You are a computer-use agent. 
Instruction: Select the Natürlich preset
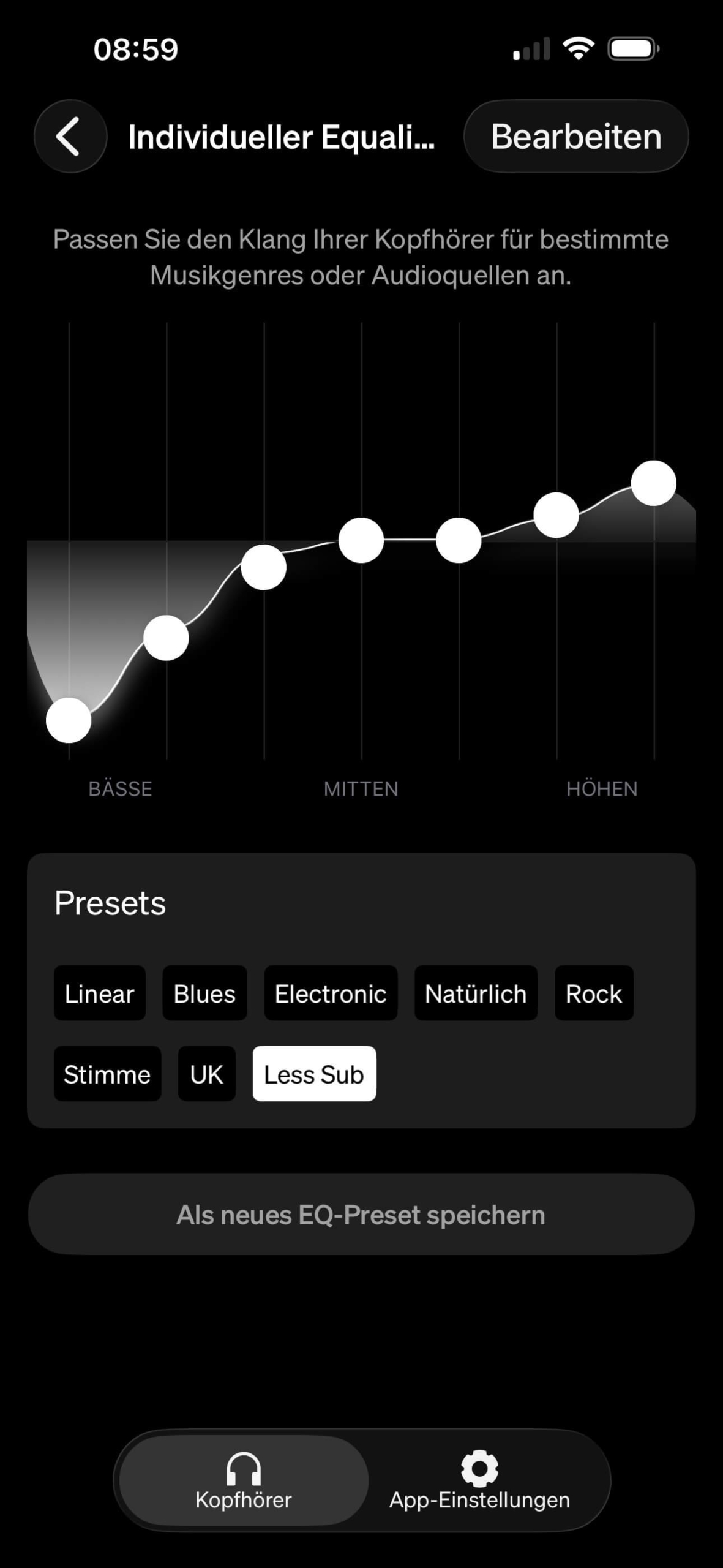pos(476,993)
